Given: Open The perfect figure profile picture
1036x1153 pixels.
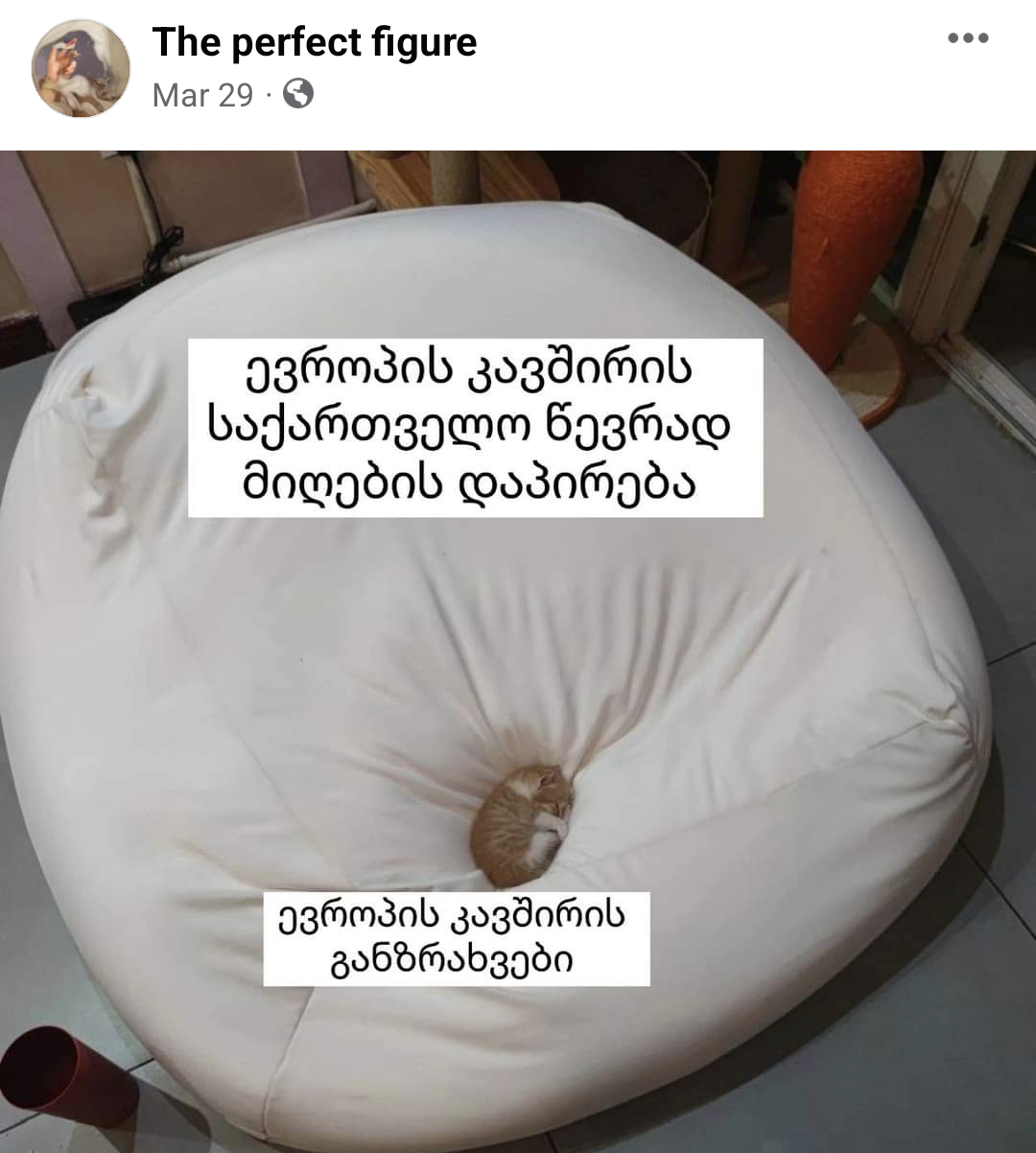Looking at the screenshot, I should click(x=81, y=67).
